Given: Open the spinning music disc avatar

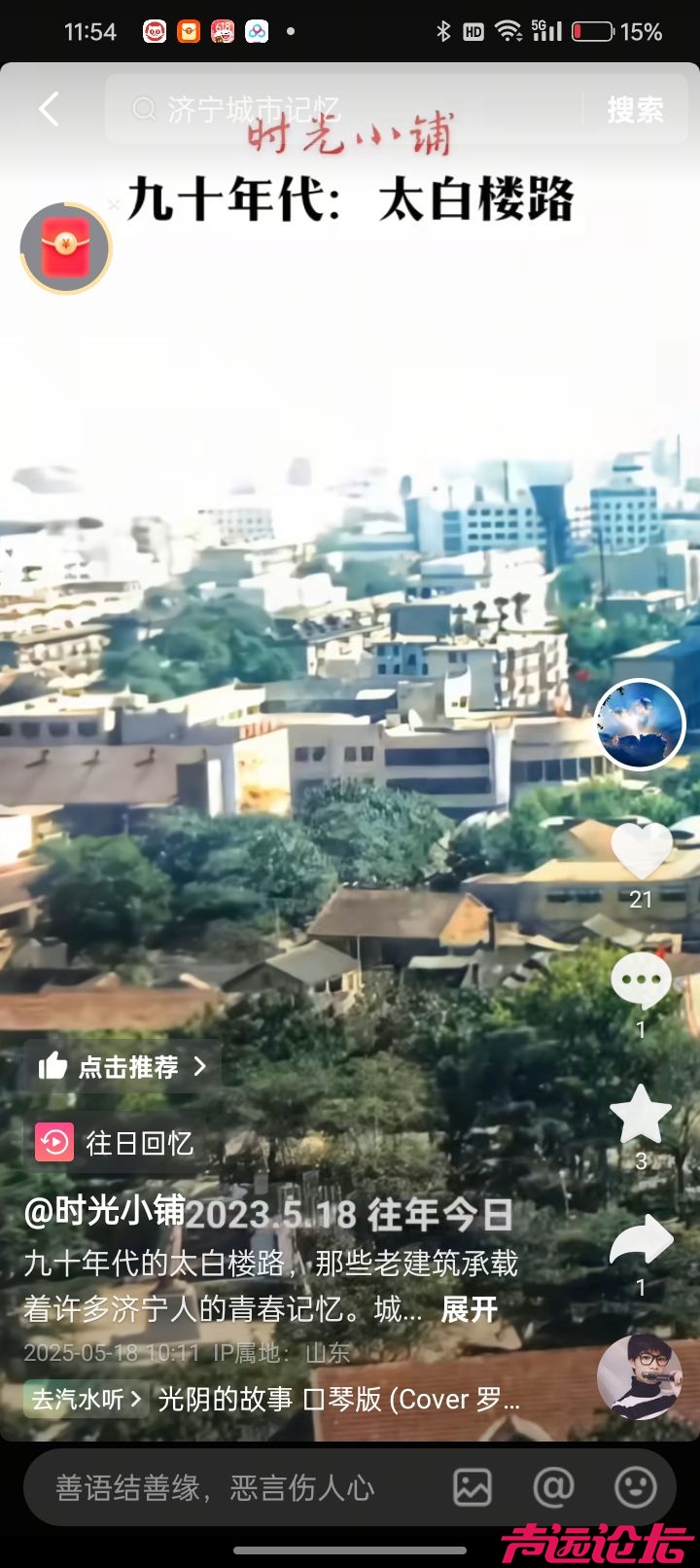Looking at the screenshot, I should click(x=640, y=1376).
